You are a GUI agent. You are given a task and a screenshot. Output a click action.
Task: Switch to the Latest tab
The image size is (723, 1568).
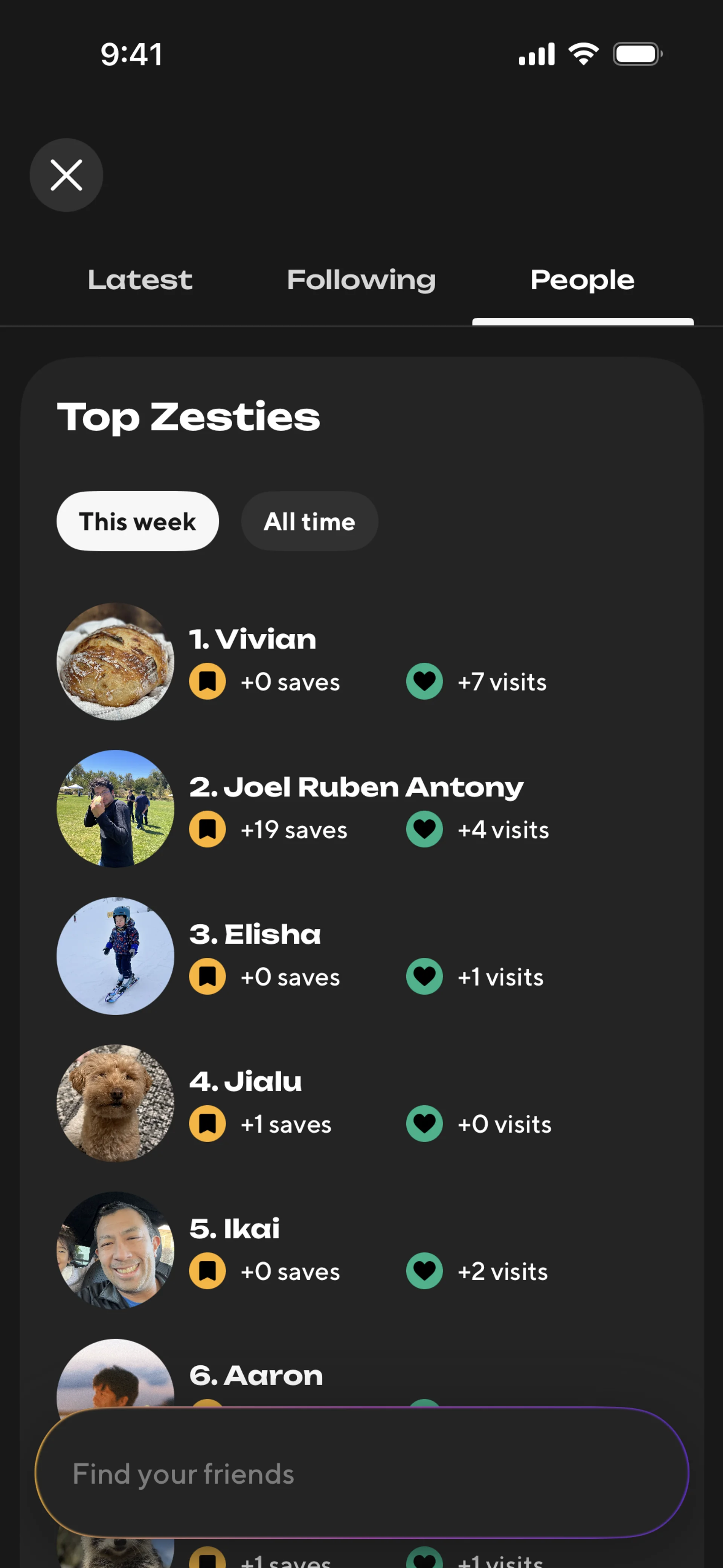point(140,280)
